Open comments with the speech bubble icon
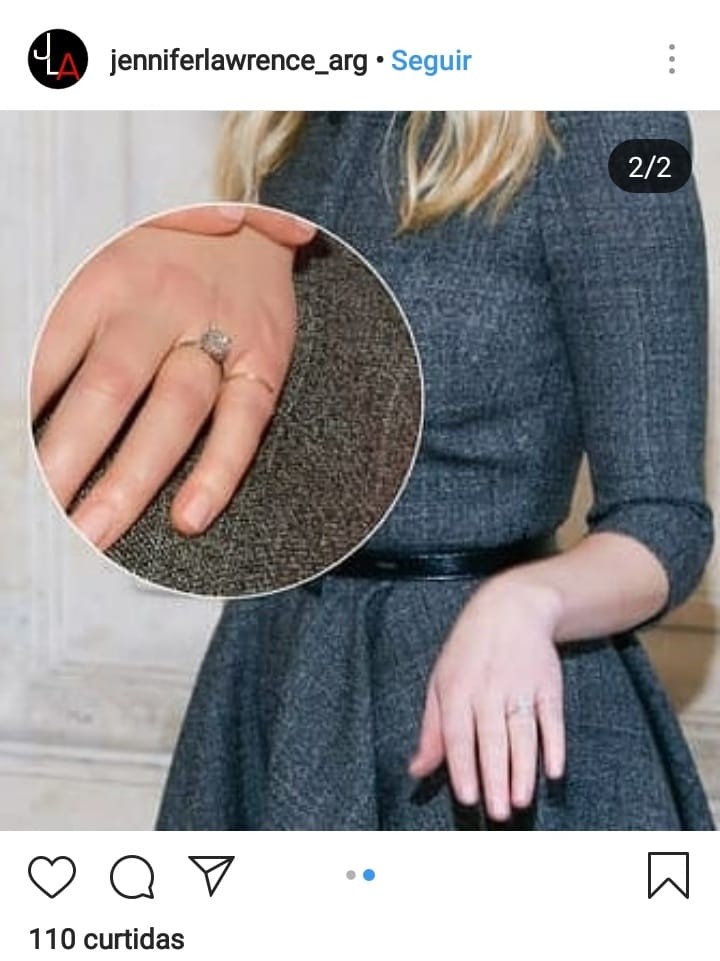 click(132, 877)
